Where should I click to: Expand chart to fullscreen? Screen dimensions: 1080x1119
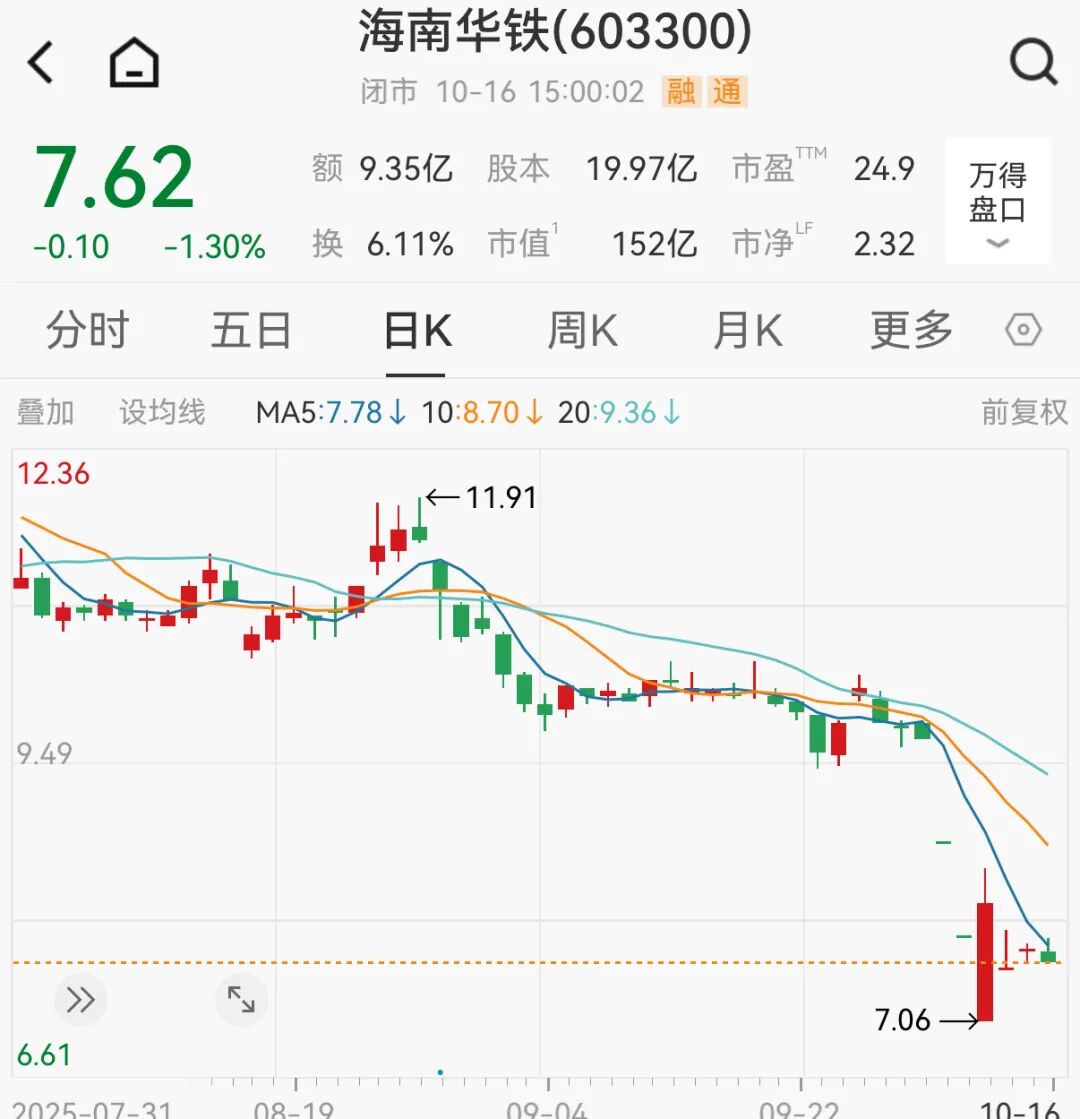[241, 999]
